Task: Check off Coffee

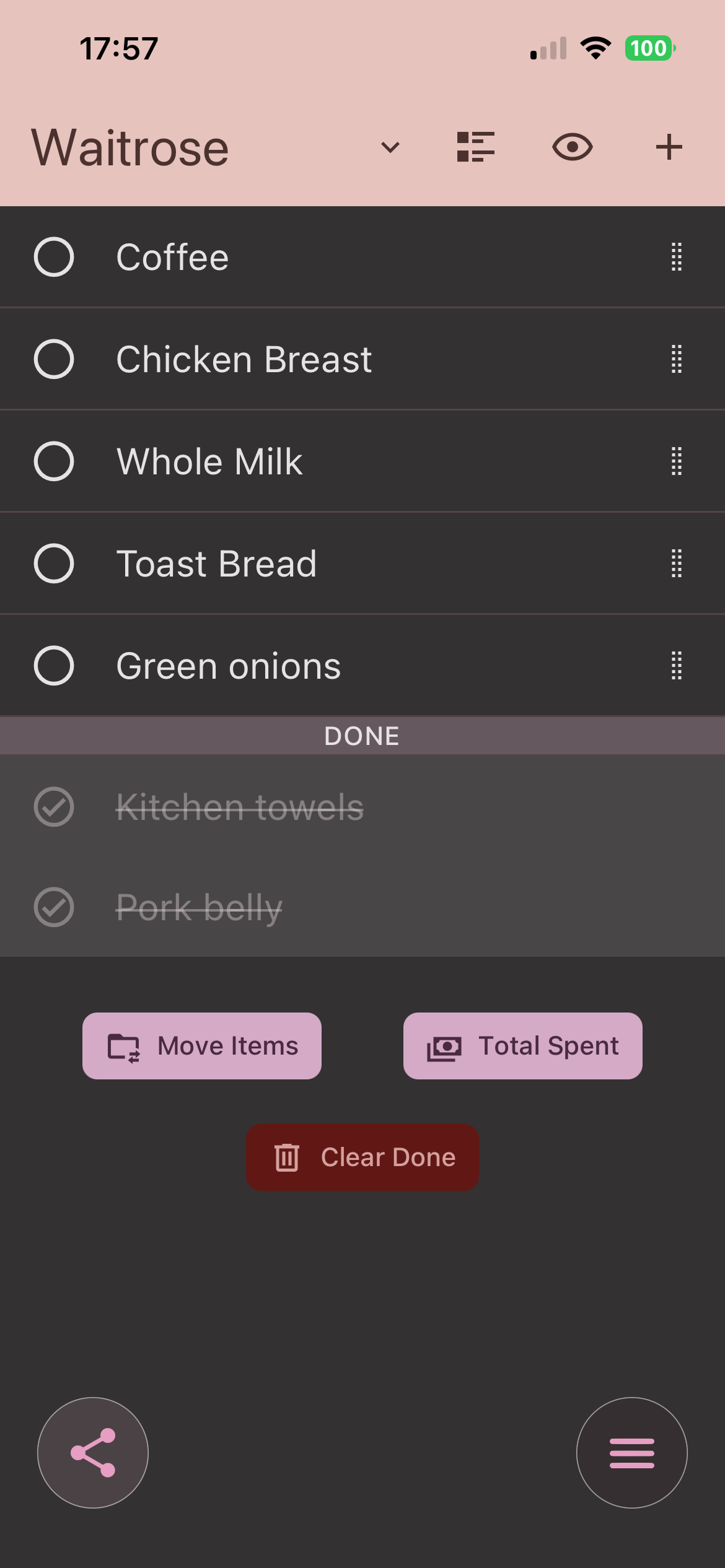Action: [54, 257]
